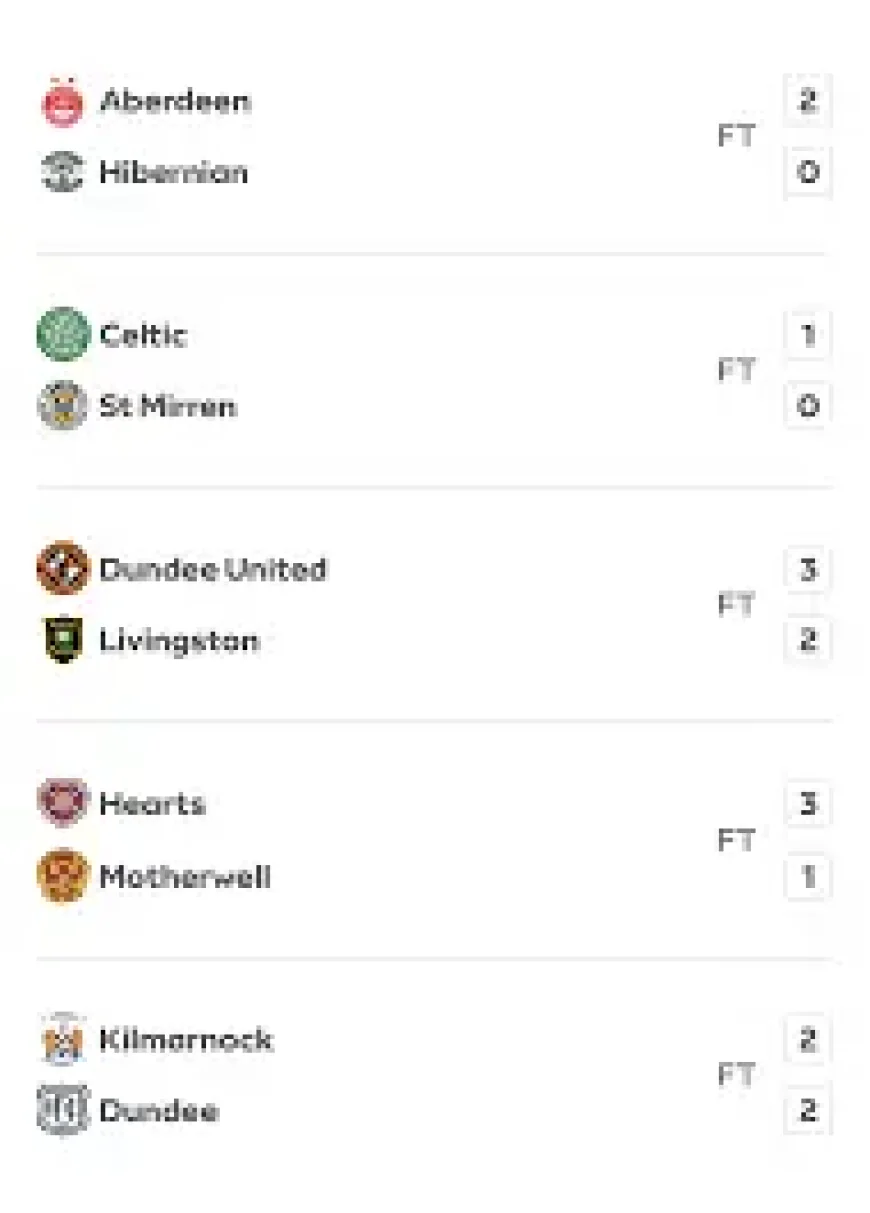Click Dundee United's score box showing 3

click(x=807, y=569)
